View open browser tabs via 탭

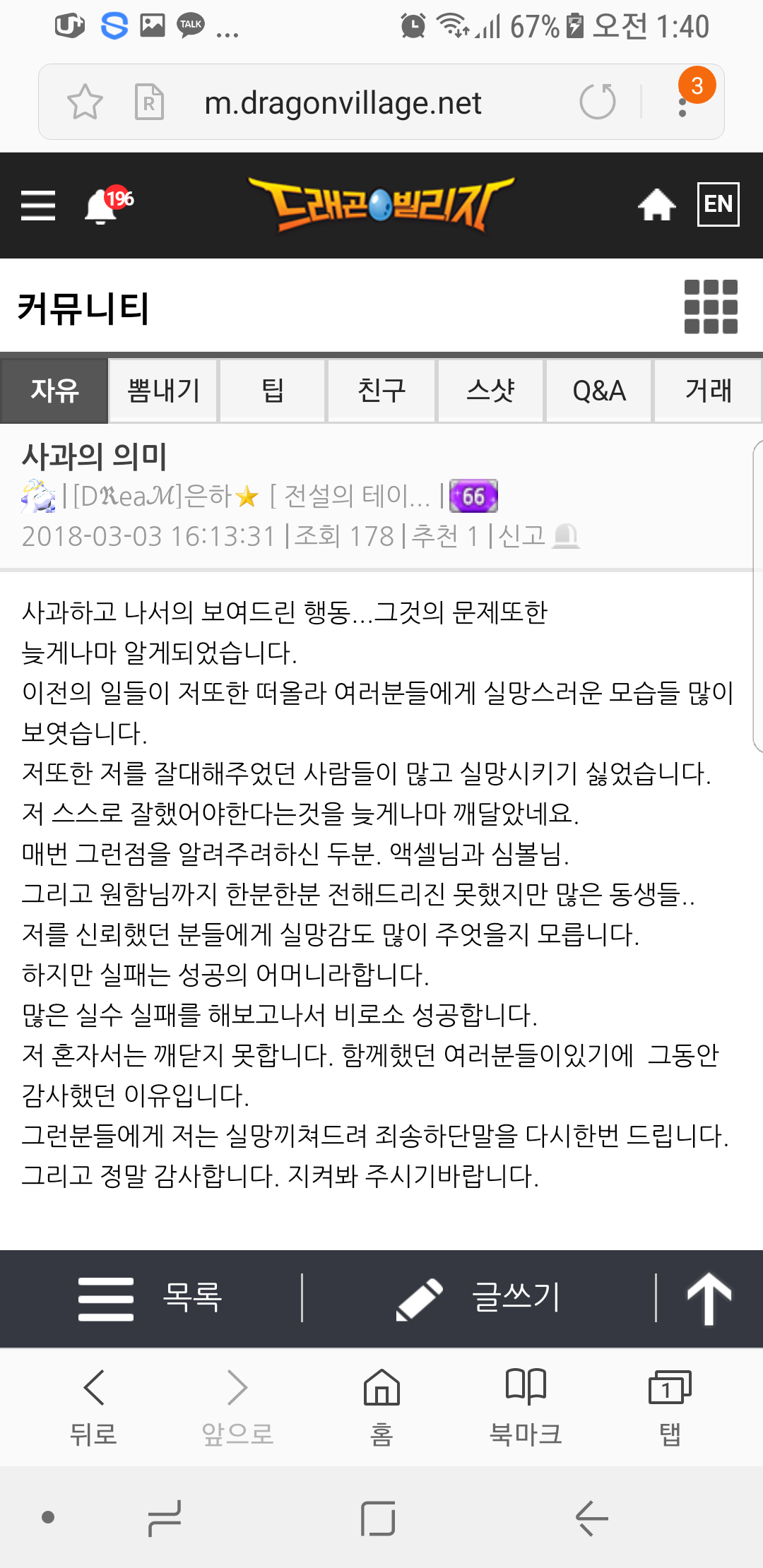(x=670, y=1406)
